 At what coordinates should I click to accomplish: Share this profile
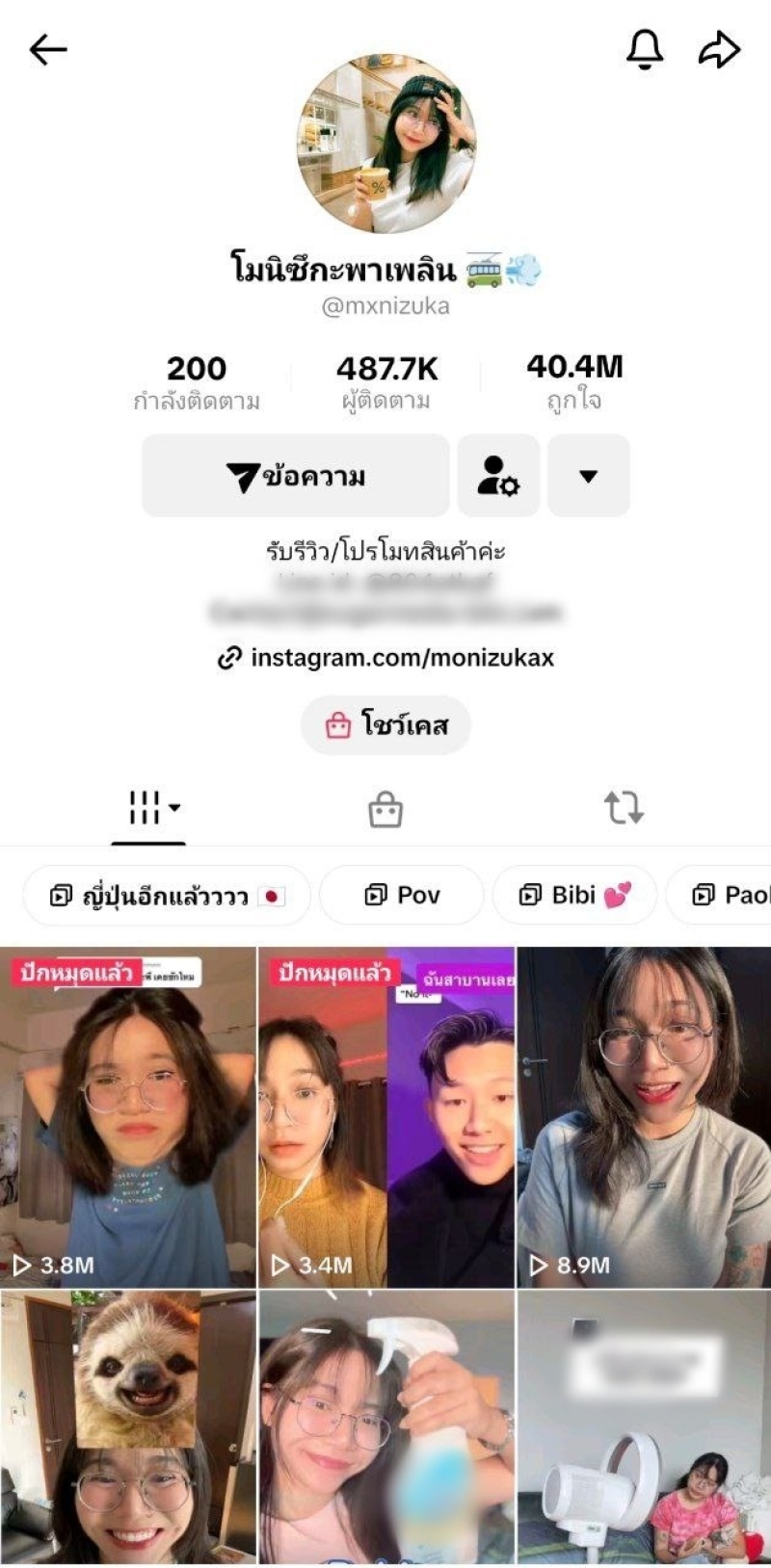pyautogui.click(x=719, y=49)
